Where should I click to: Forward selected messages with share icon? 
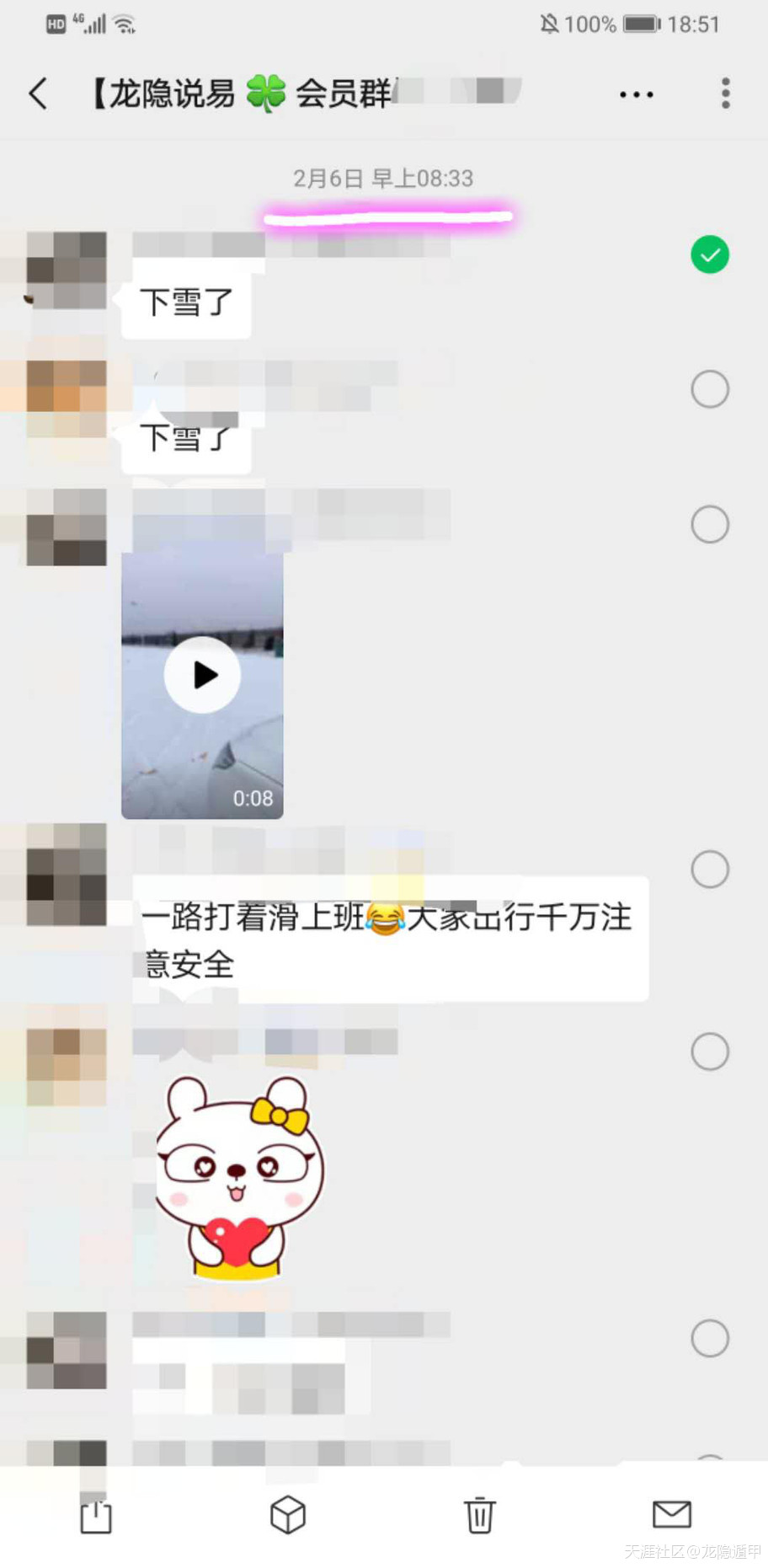96,1516
